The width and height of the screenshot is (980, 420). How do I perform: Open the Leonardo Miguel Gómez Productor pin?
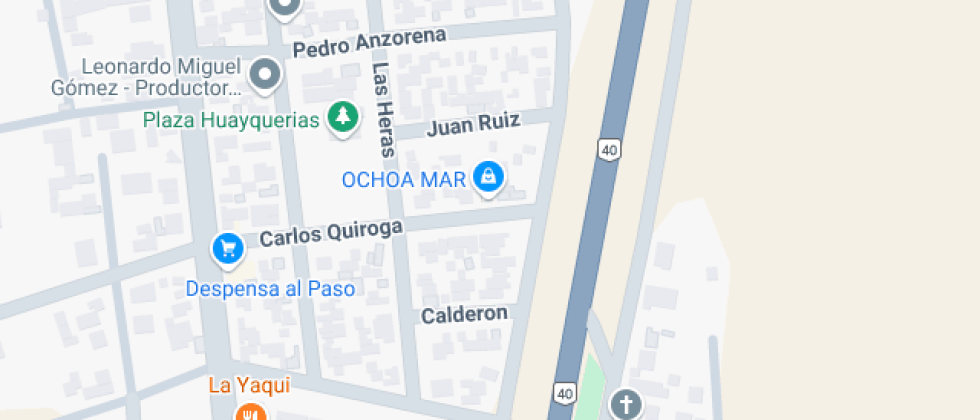(x=265, y=74)
